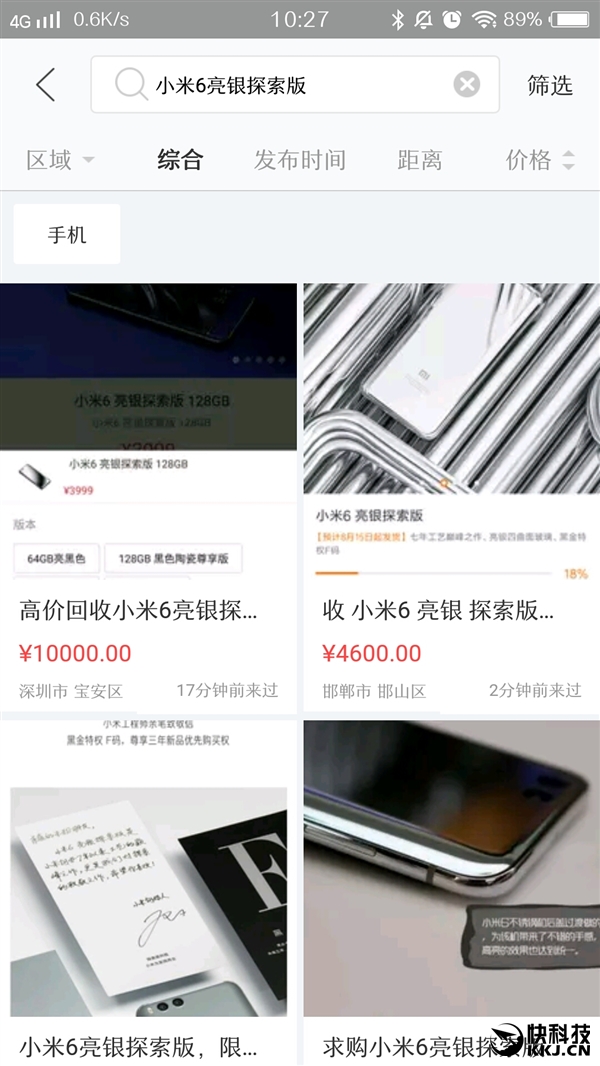Image resolution: width=600 pixels, height=1066 pixels.
Task: Clear the search text with the X icon
Action: coord(467,85)
